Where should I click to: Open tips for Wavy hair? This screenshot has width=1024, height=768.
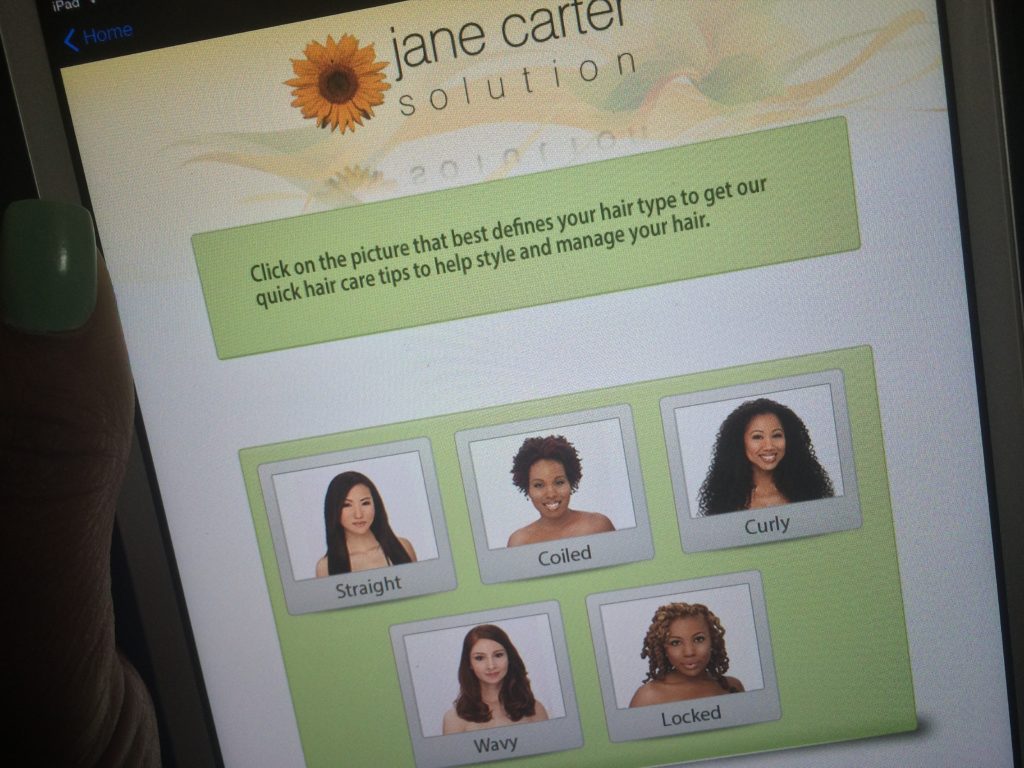486,675
